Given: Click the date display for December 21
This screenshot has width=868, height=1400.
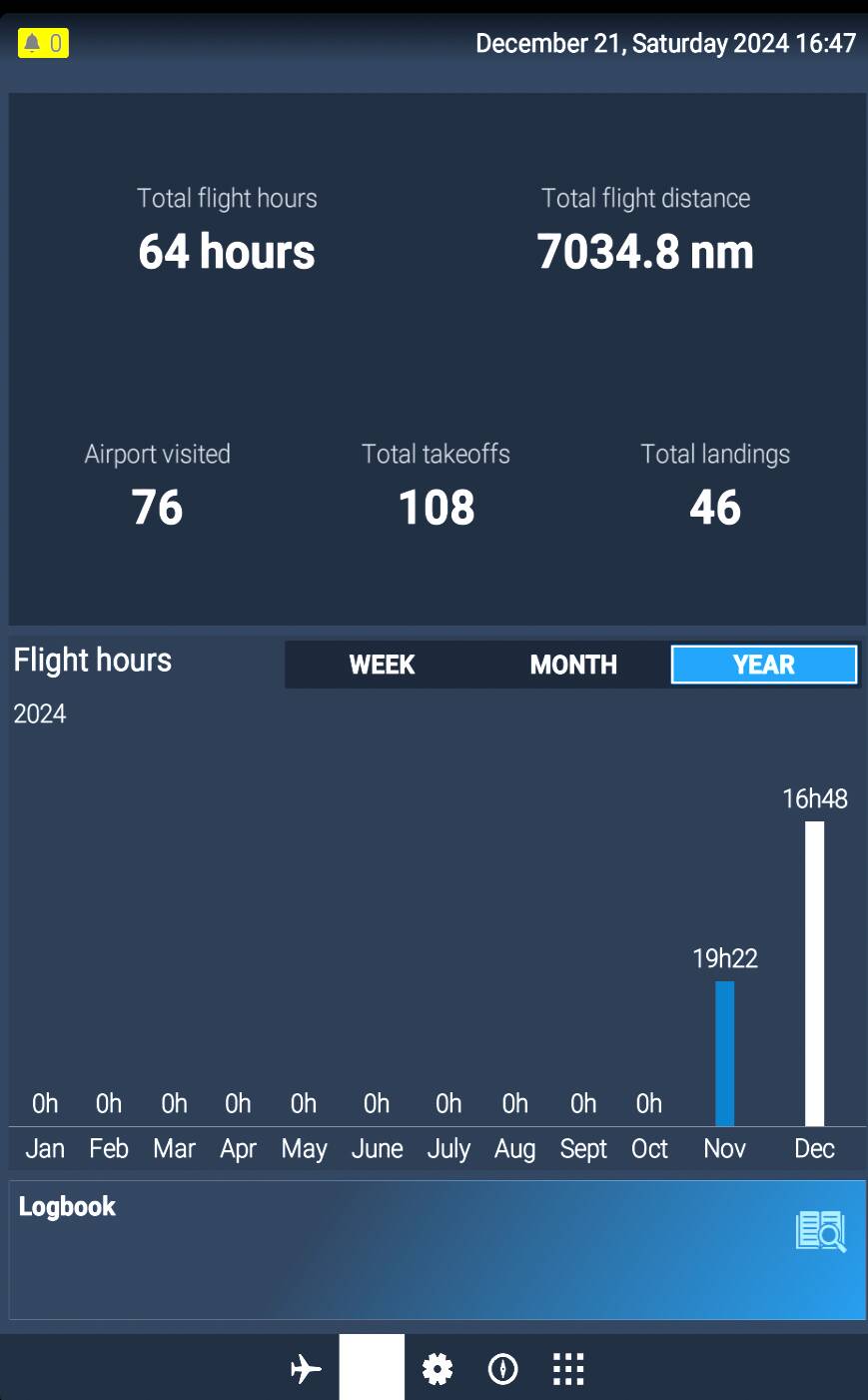Looking at the screenshot, I should 665,43.
